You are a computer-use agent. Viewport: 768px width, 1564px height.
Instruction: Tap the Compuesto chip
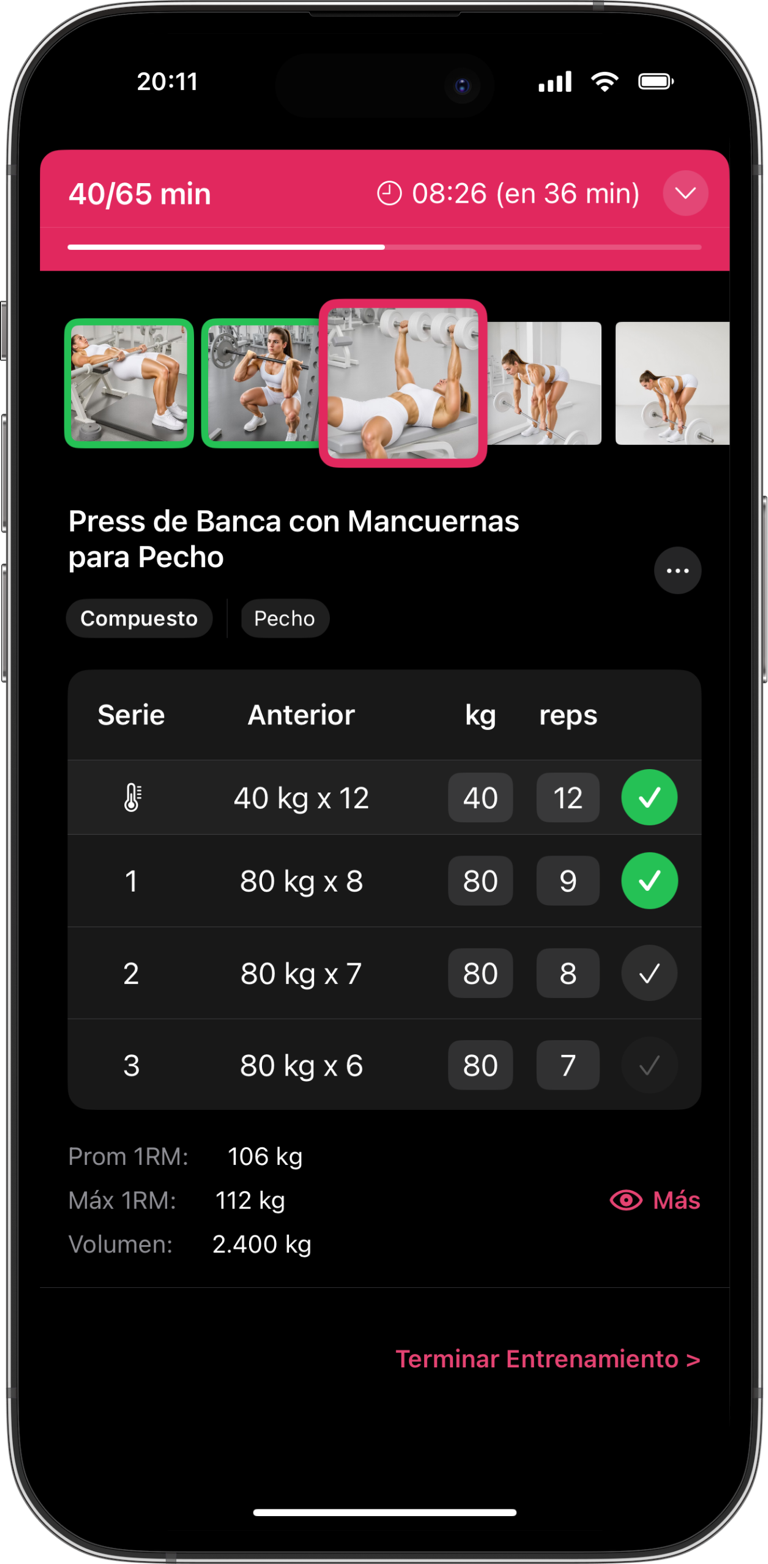pos(139,619)
